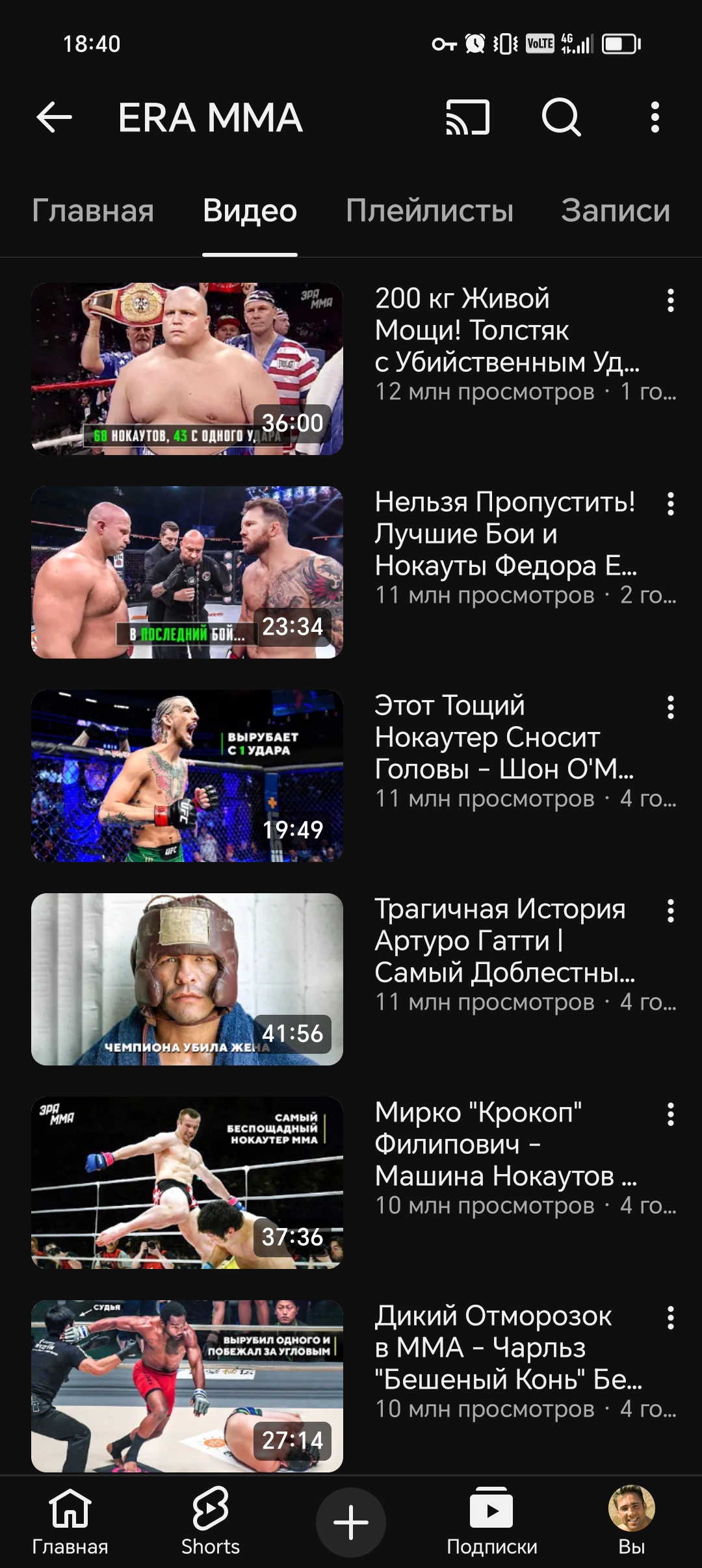Image resolution: width=702 pixels, height=1568 pixels.
Task: Switch to the Главная channel tab
Action: tap(93, 211)
